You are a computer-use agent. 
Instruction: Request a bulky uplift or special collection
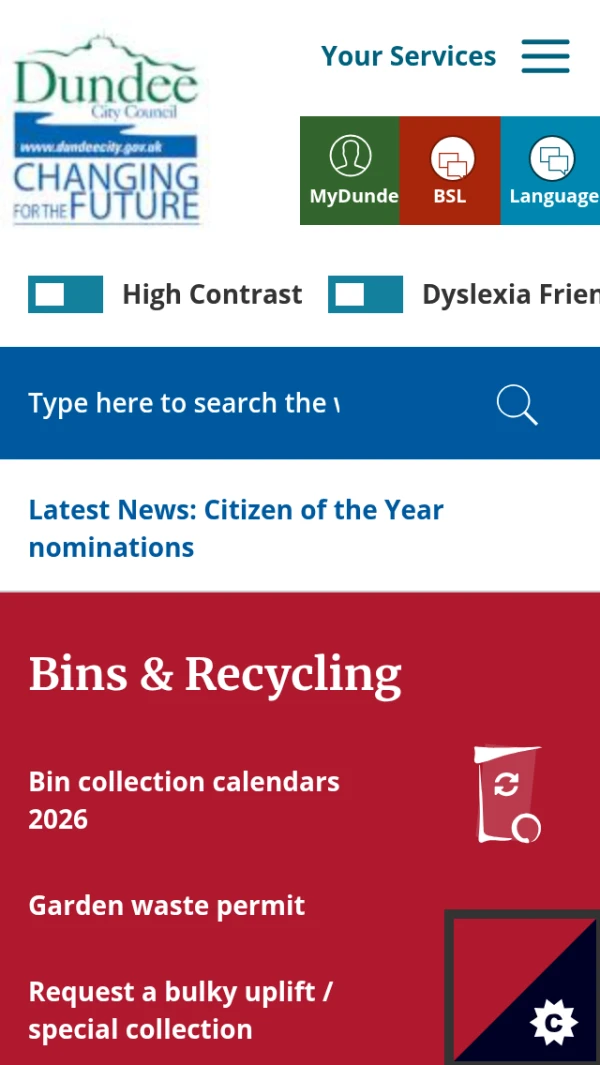[180, 1010]
